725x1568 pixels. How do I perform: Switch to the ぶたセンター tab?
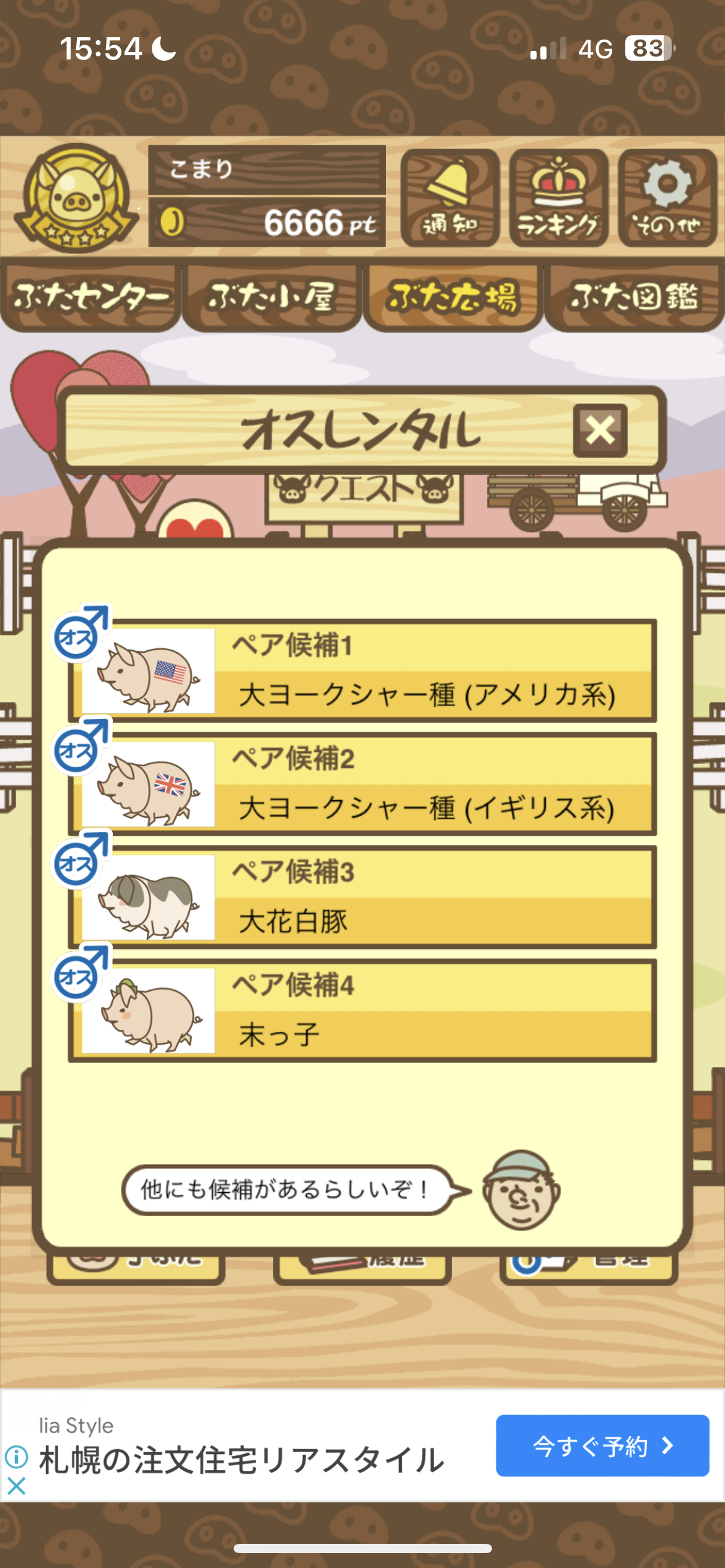[90, 298]
